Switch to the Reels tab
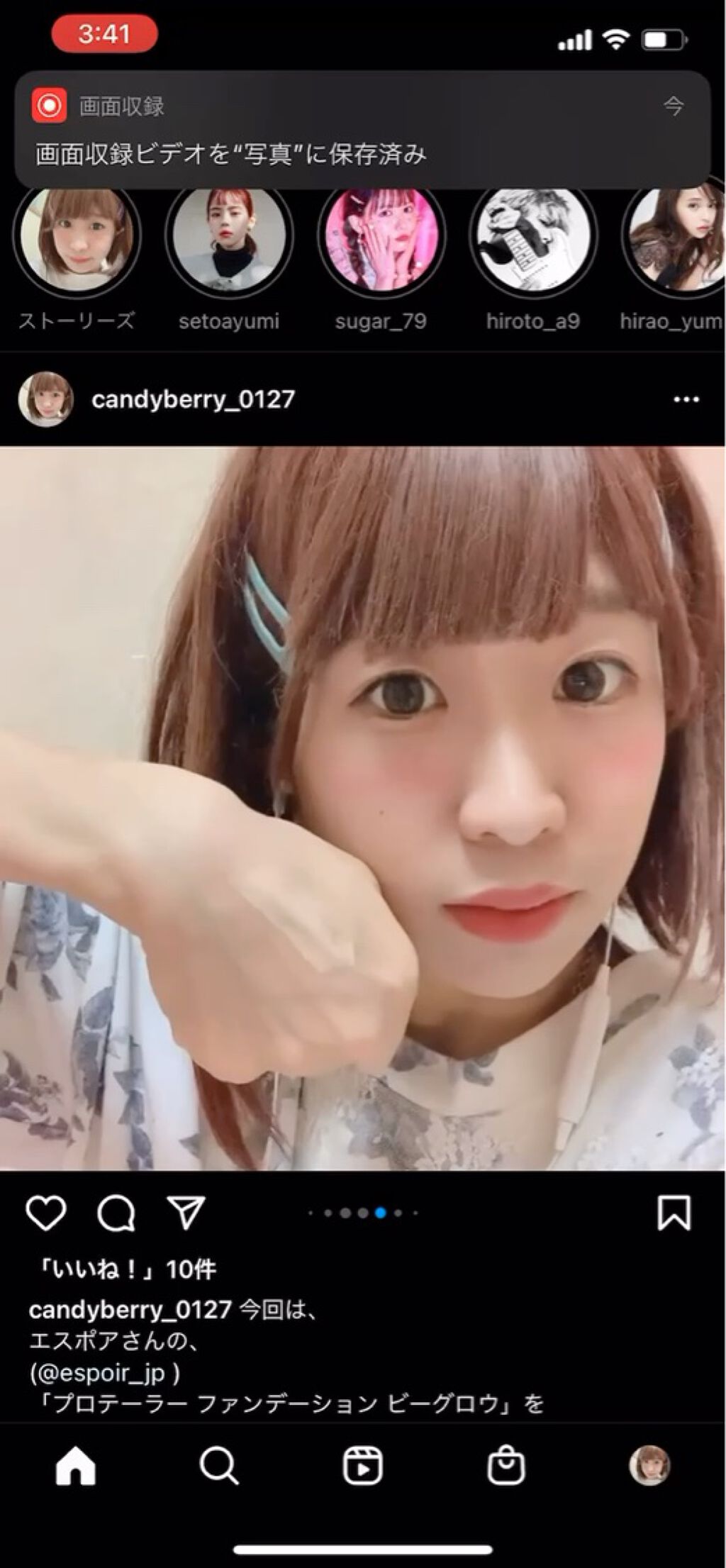The image size is (726, 1568). pyautogui.click(x=363, y=1466)
